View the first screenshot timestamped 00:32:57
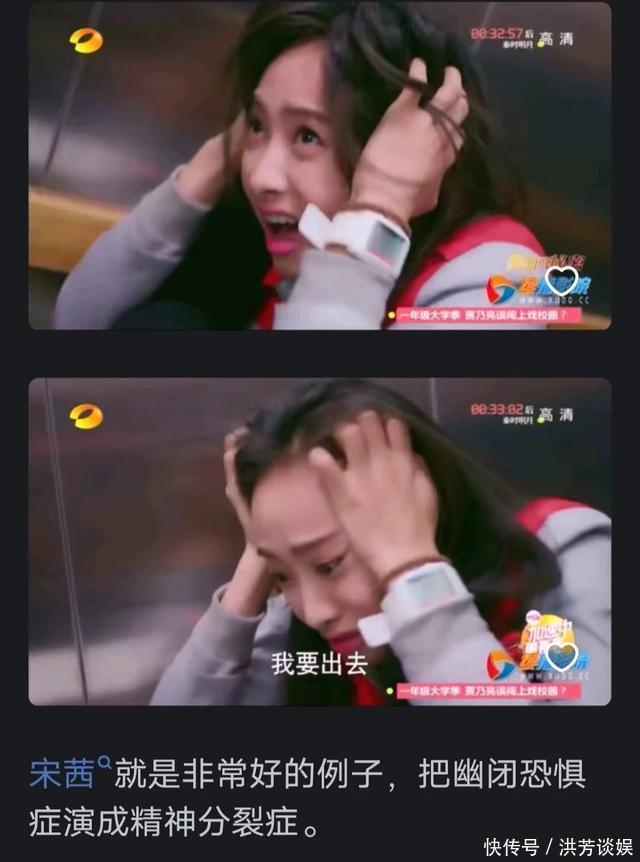Image resolution: width=640 pixels, height=862 pixels. click(320, 165)
